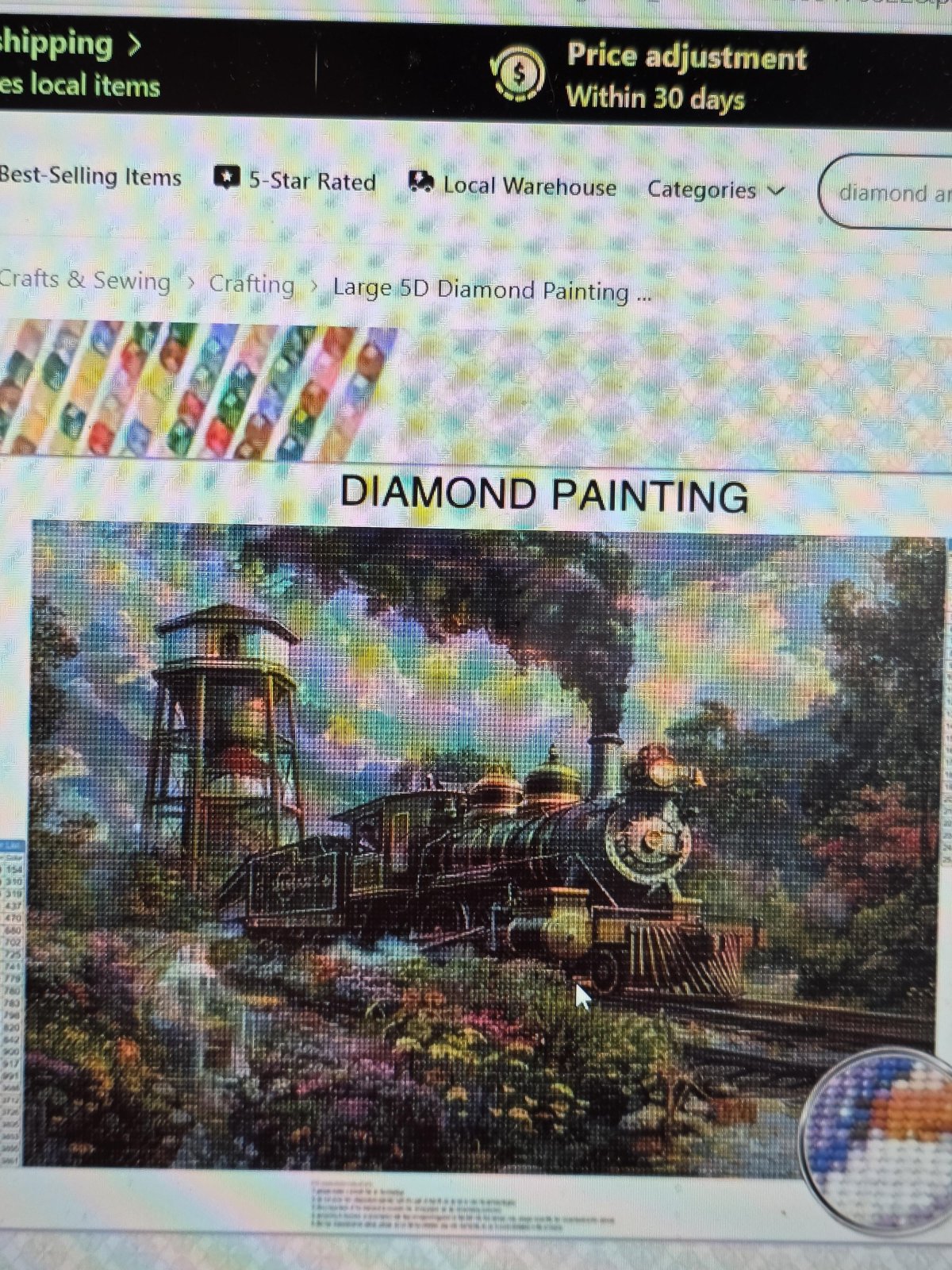Screen dimensions: 952x1270
Task: Go to the Crafting breadcrumb
Action: click(x=251, y=284)
